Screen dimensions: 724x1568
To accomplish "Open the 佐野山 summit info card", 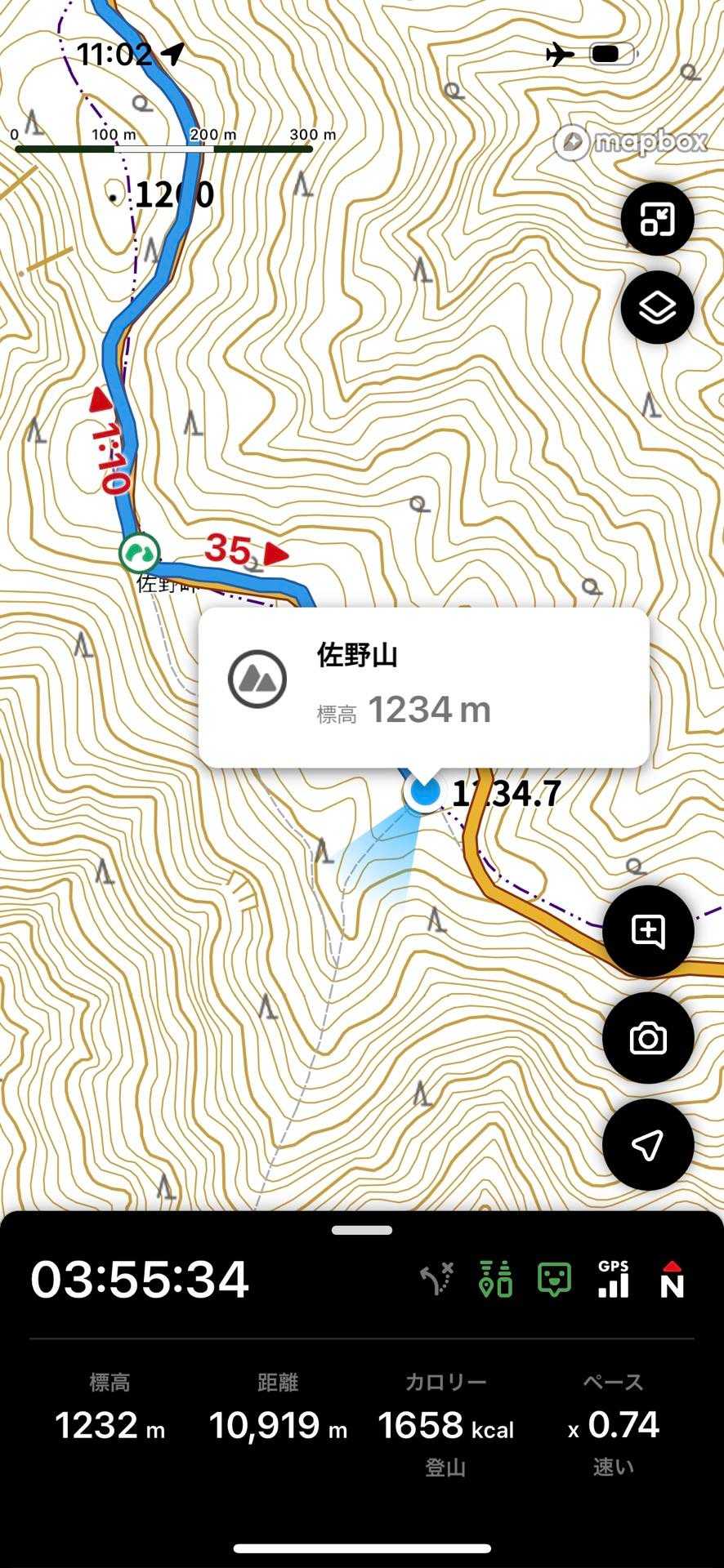I will [423, 687].
